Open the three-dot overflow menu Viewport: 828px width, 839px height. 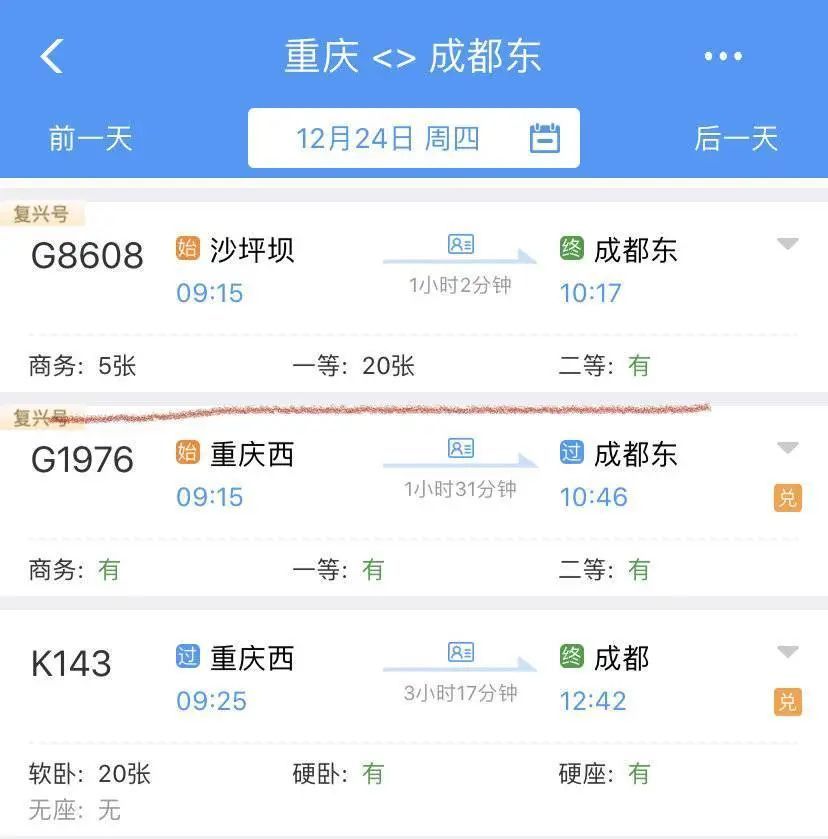point(723,56)
